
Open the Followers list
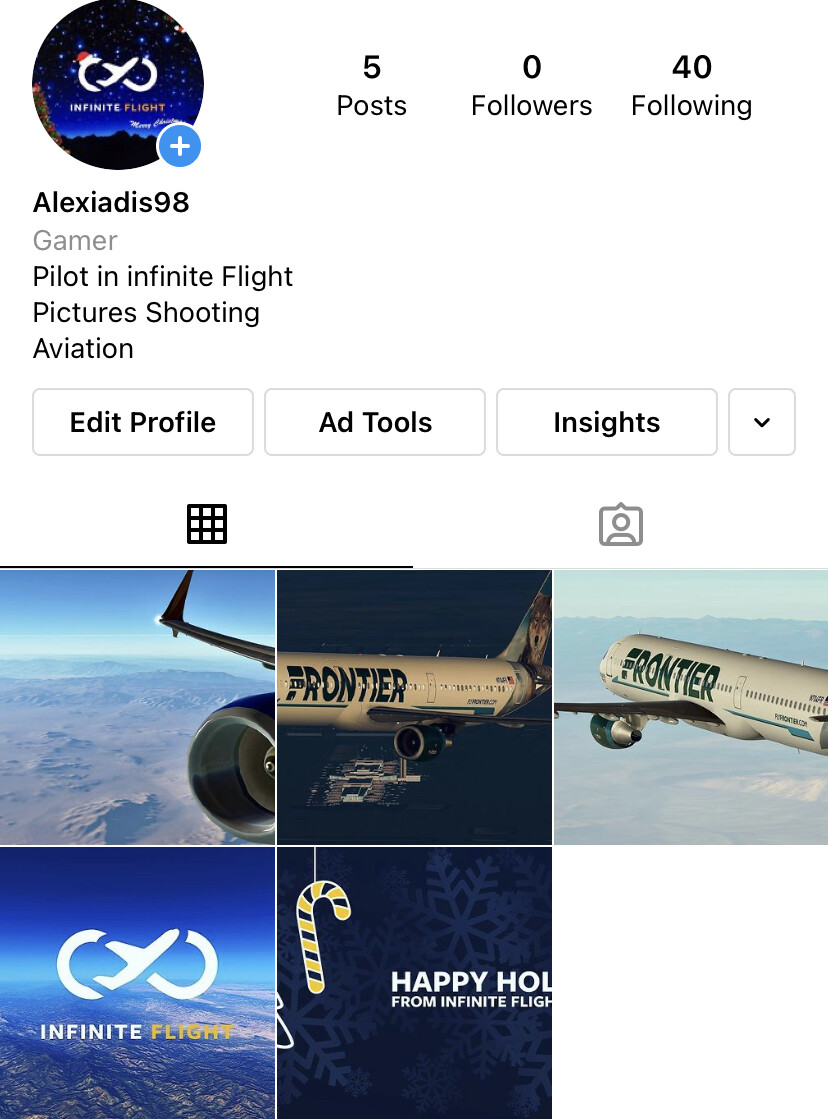[531, 87]
